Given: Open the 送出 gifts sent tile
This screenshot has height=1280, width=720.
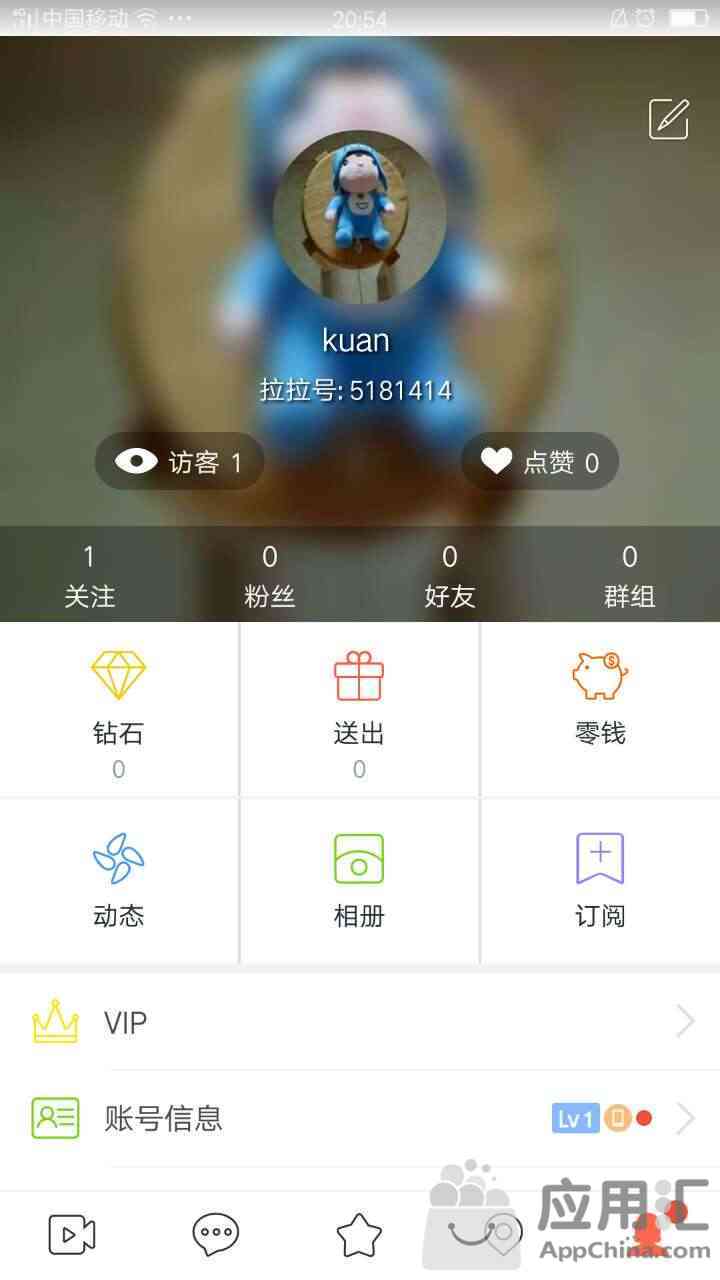Looking at the screenshot, I should point(359,710).
